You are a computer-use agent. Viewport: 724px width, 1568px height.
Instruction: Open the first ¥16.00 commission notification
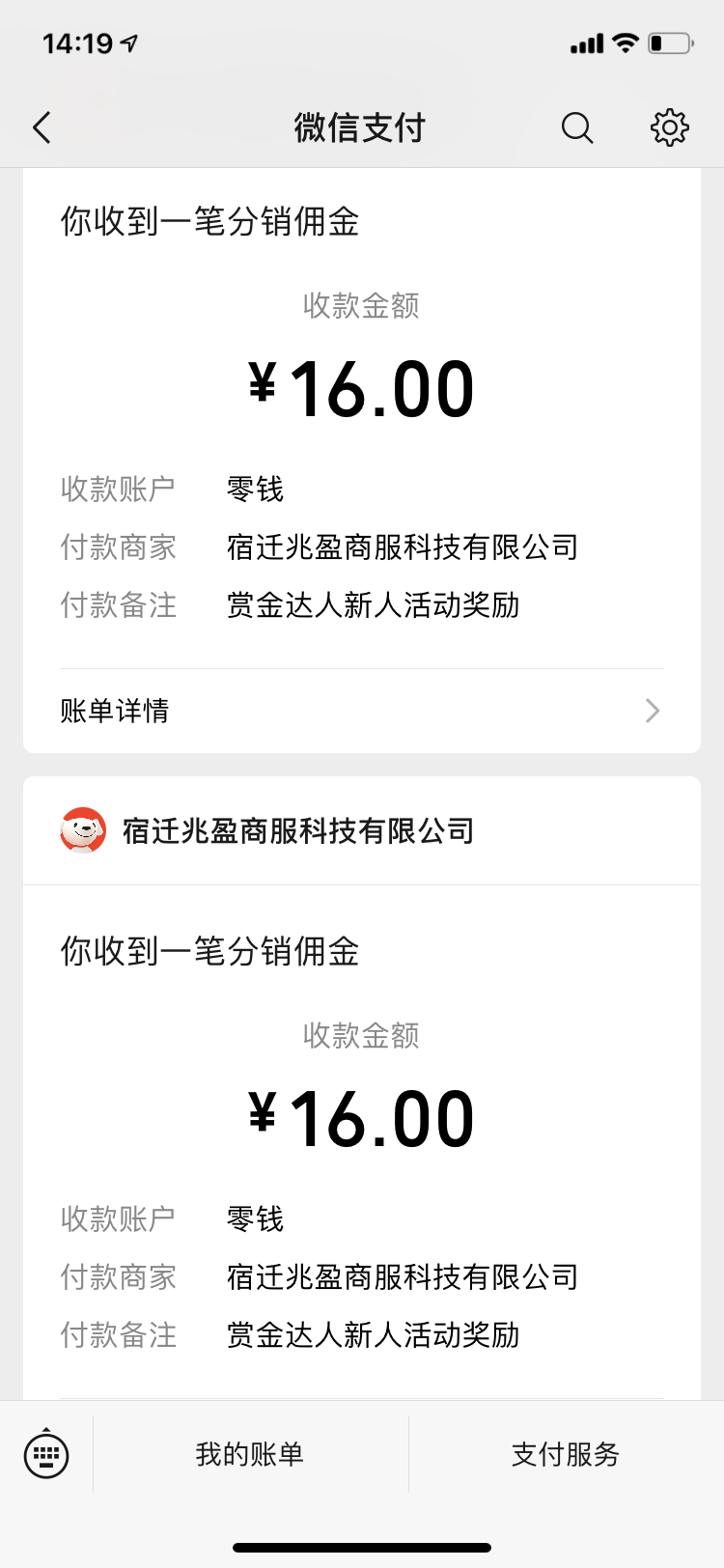(362, 386)
